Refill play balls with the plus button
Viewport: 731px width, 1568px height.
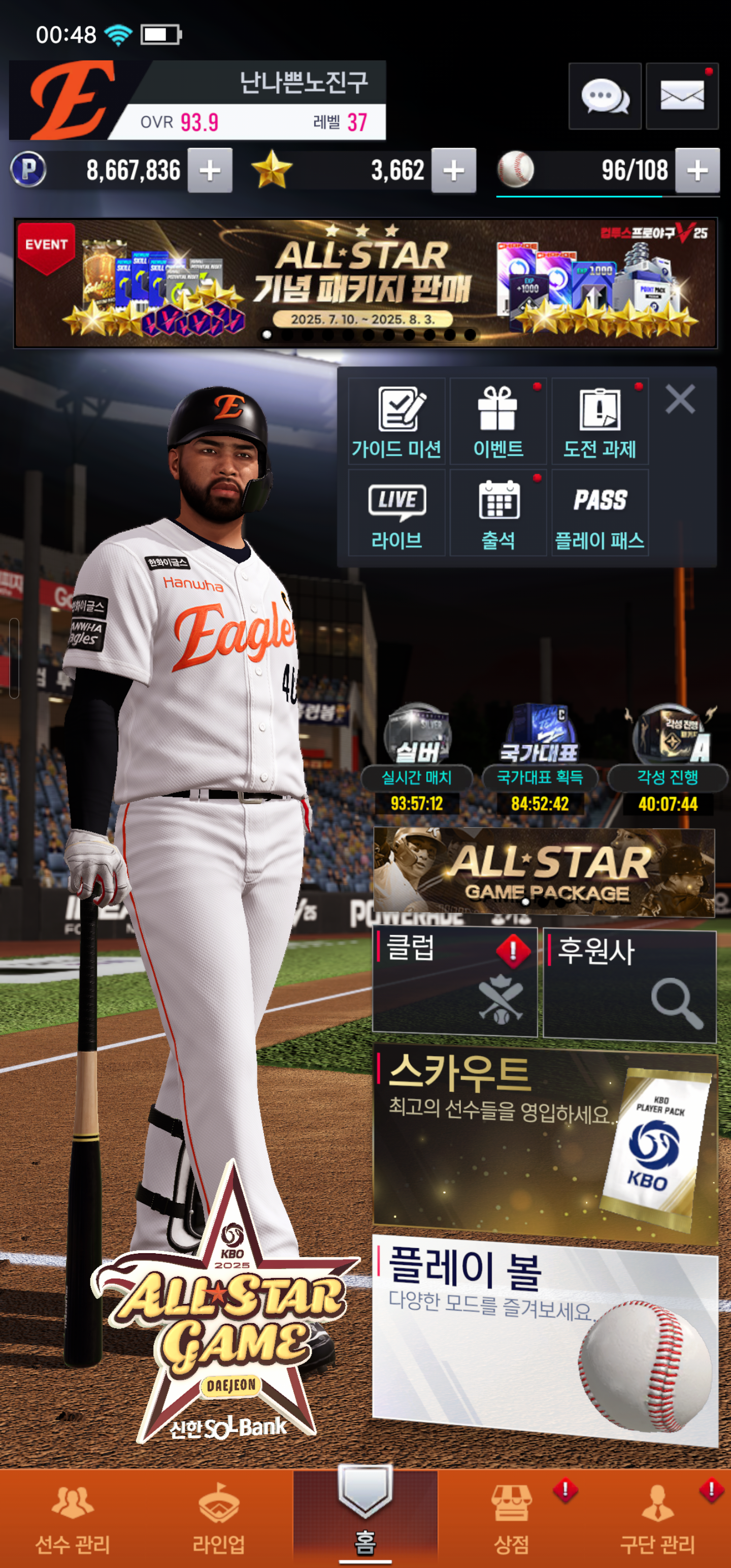[697, 171]
